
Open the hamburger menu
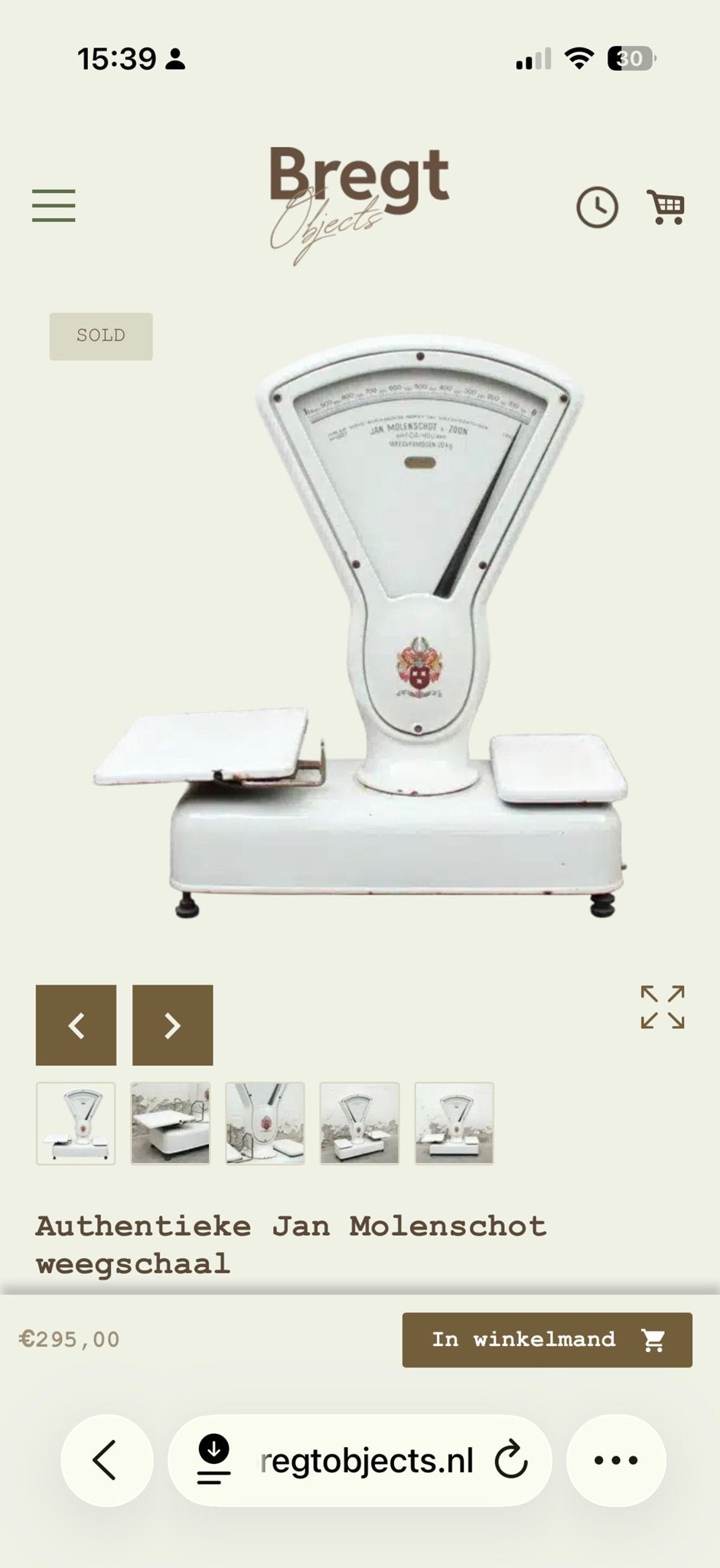[54, 205]
